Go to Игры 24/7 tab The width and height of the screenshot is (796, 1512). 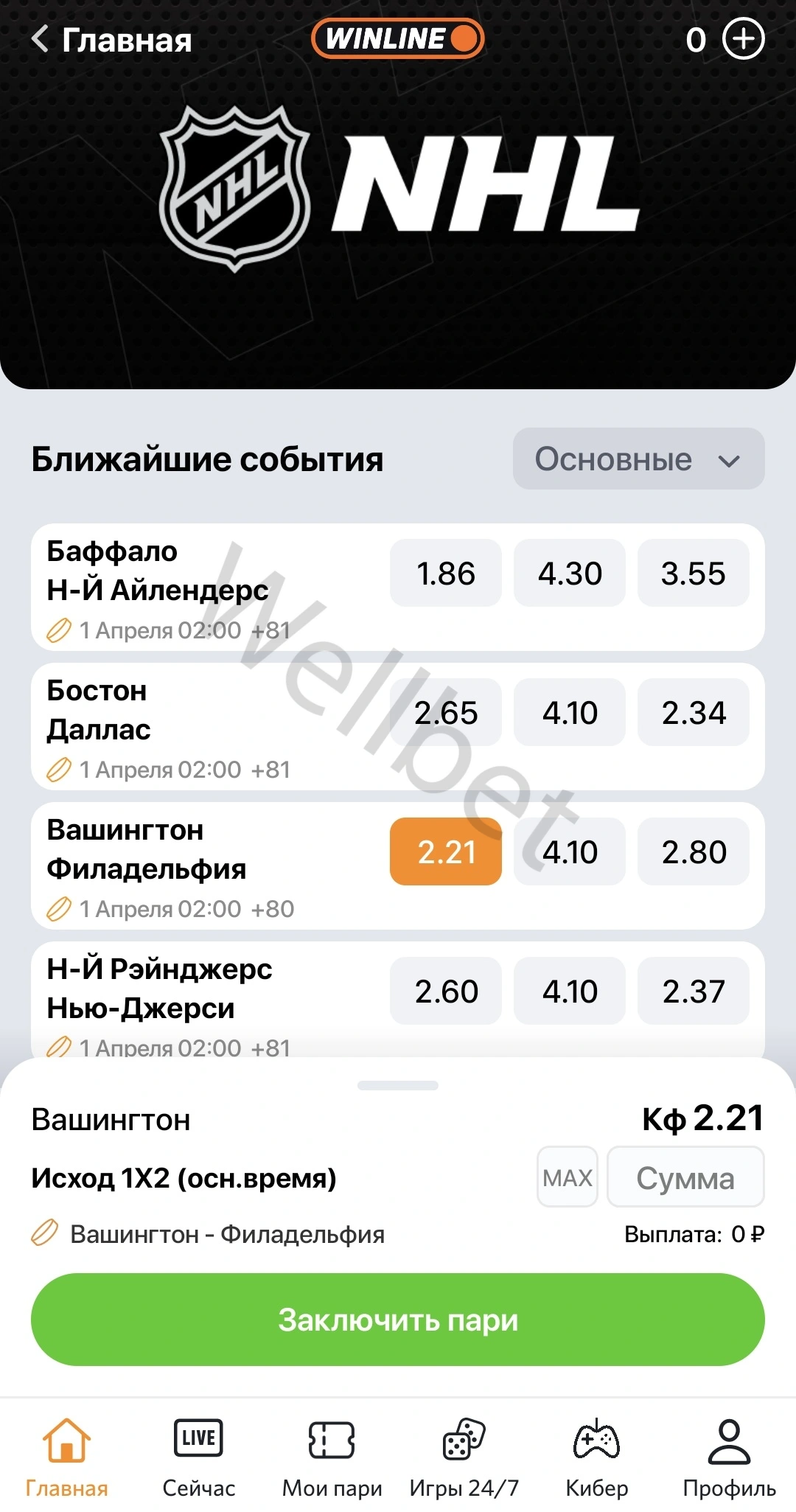pos(464,1457)
